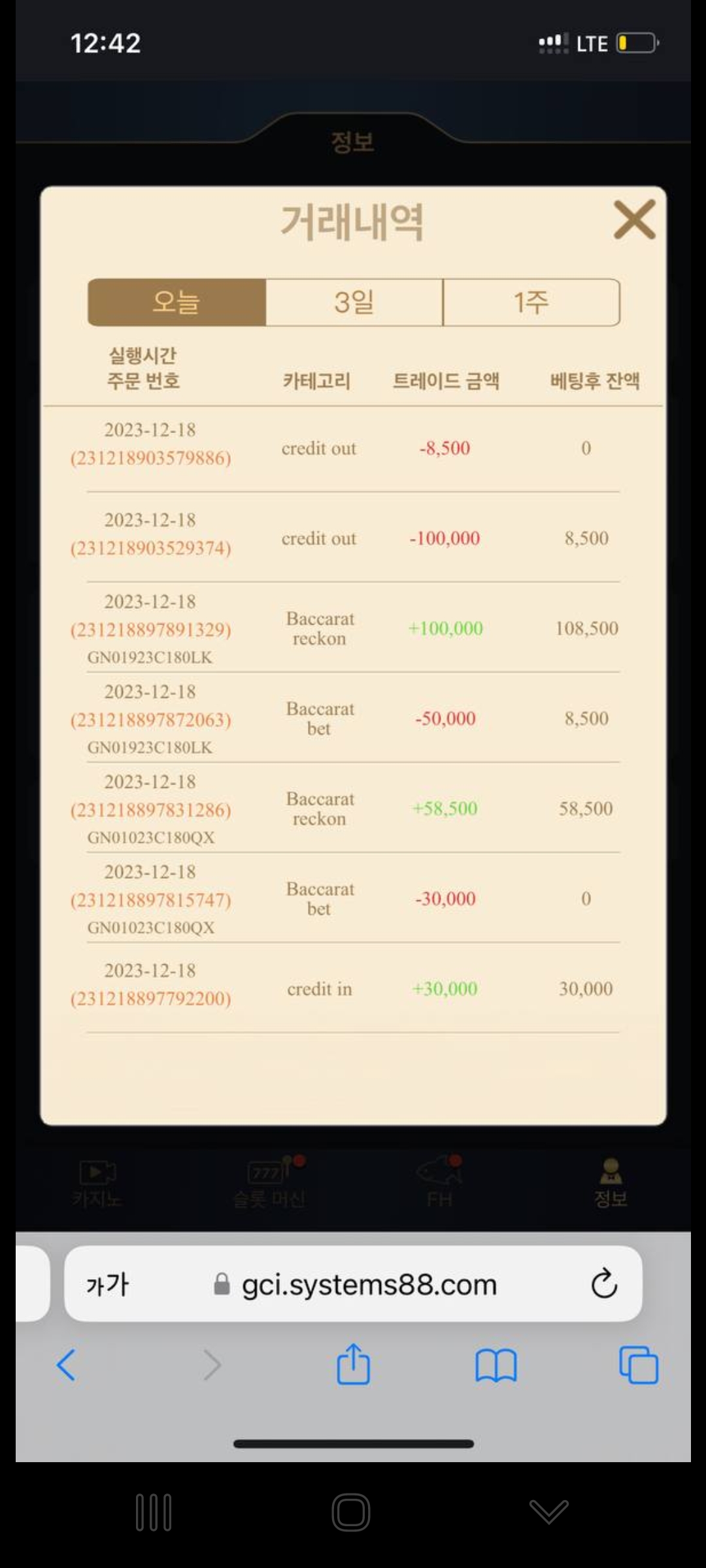Image resolution: width=706 pixels, height=1568 pixels.
Task: Open the 가가 text size menu
Action: (x=108, y=1284)
